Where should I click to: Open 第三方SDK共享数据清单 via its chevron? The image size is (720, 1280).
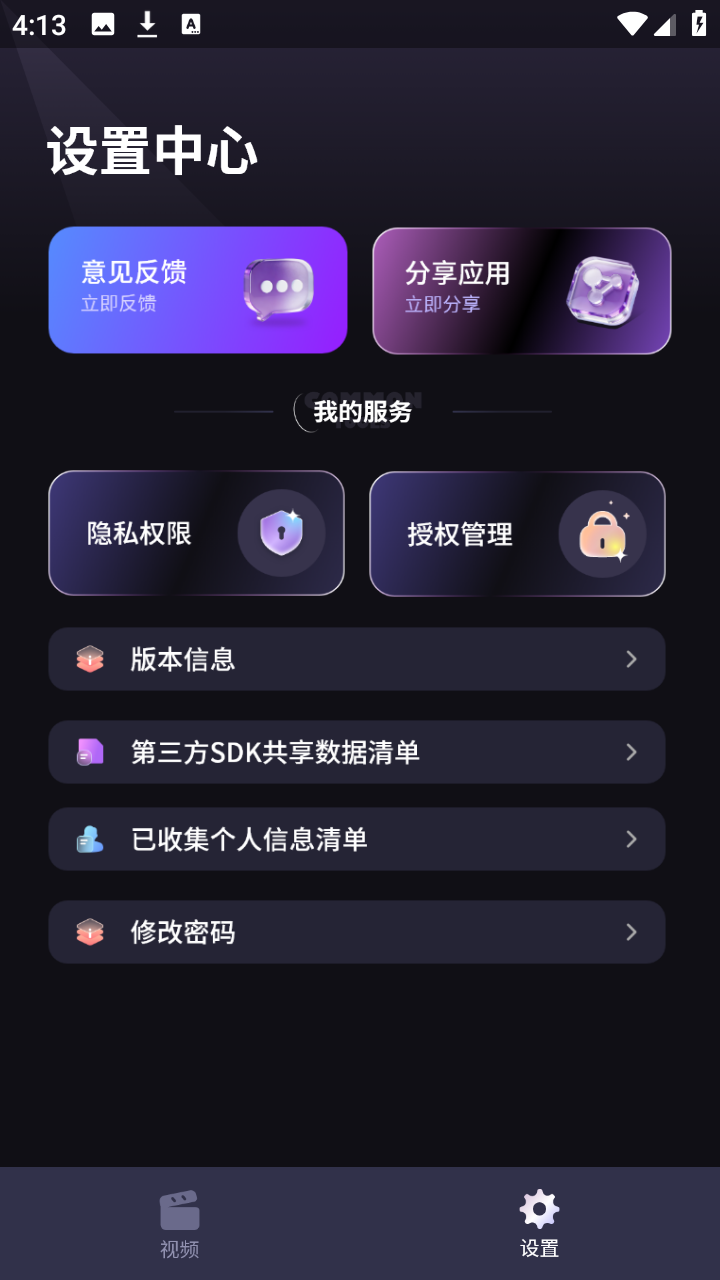tap(630, 752)
